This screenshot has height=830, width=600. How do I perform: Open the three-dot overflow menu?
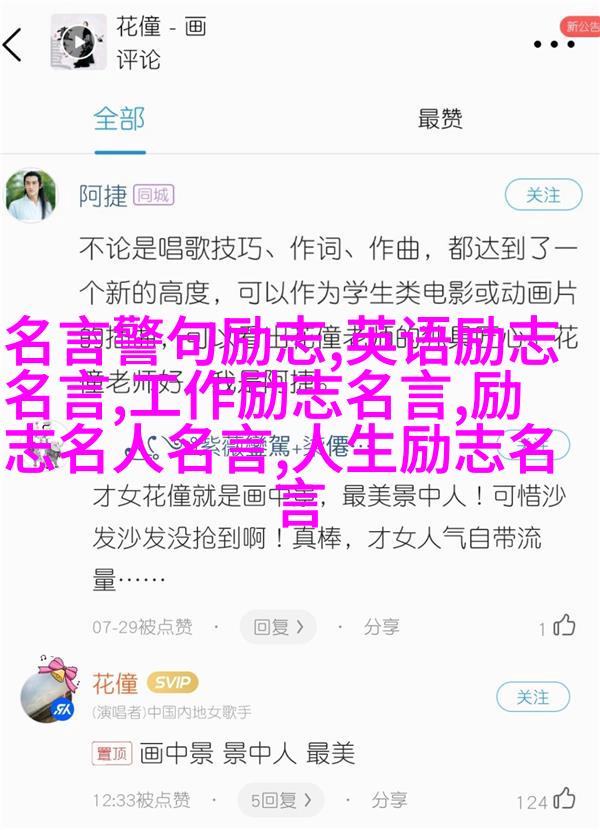tap(553, 44)
